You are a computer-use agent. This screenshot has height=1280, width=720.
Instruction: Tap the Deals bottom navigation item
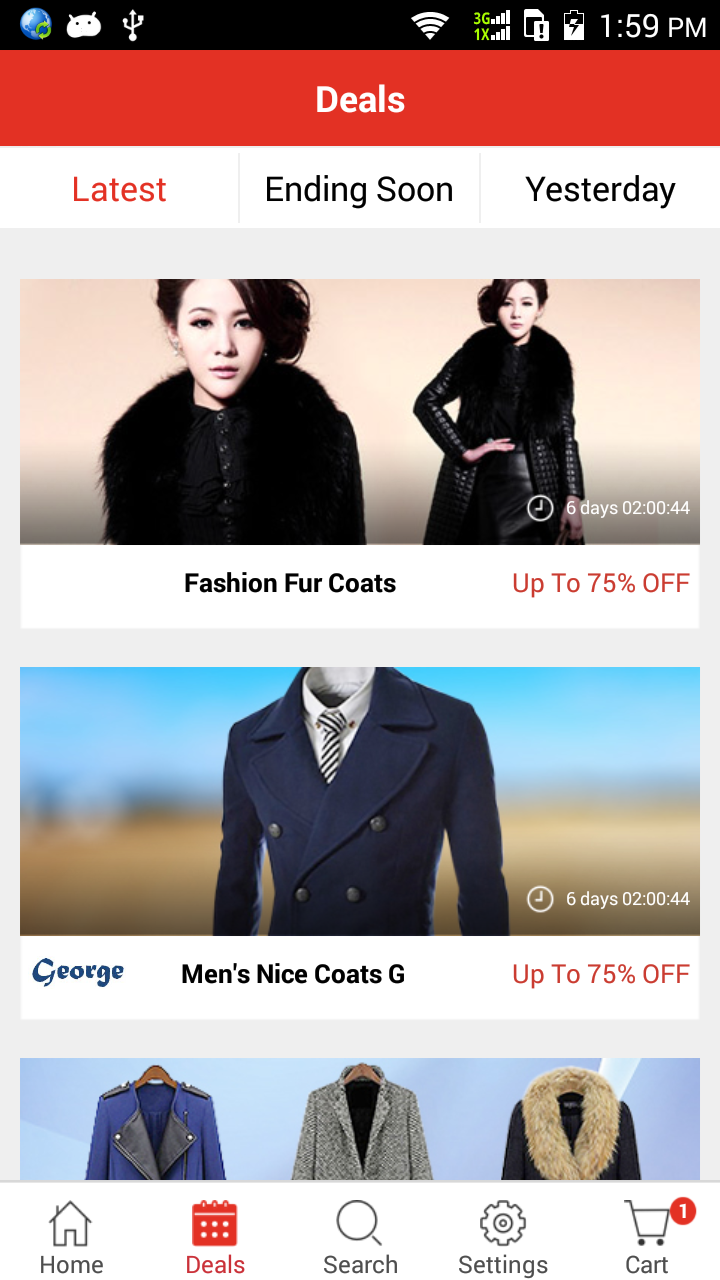[x=215, y=1238]
